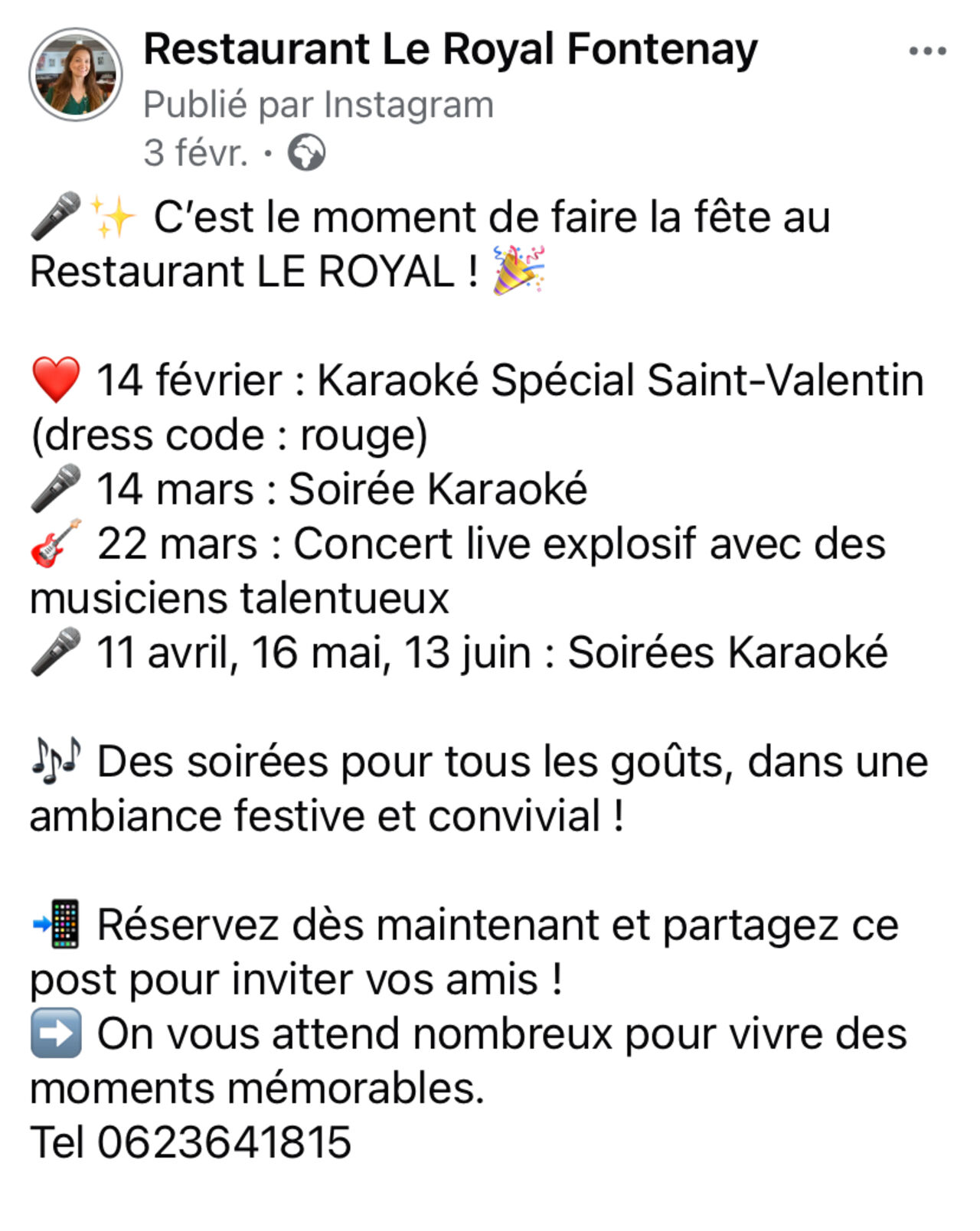This screenshot has width=980, height=1231.
Task: Open the post via the 3 févr. timestamp
Action: tap(195, 151)
